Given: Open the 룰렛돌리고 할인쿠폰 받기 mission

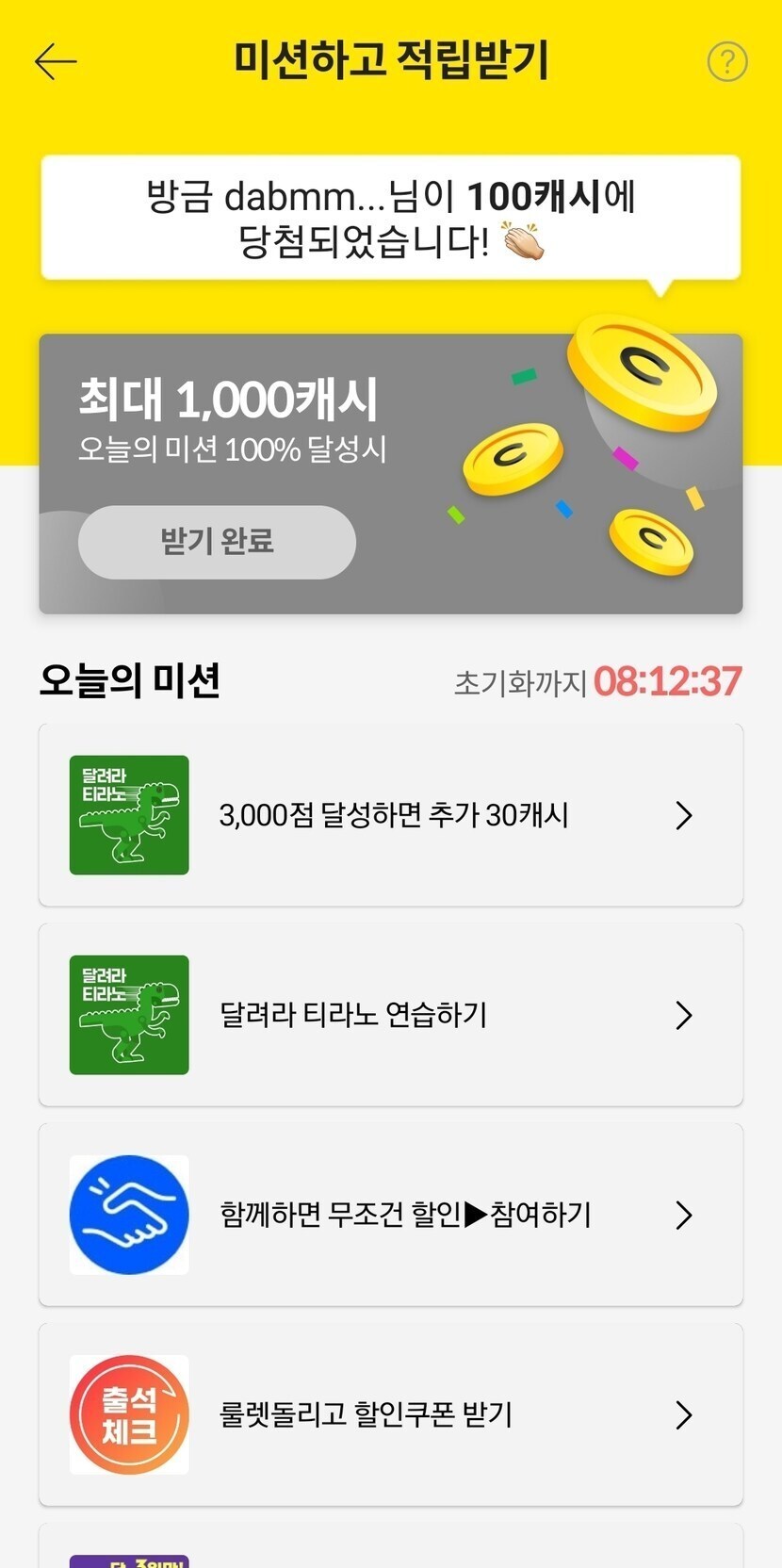Looking at the screenshot, I should (391, 1414).
